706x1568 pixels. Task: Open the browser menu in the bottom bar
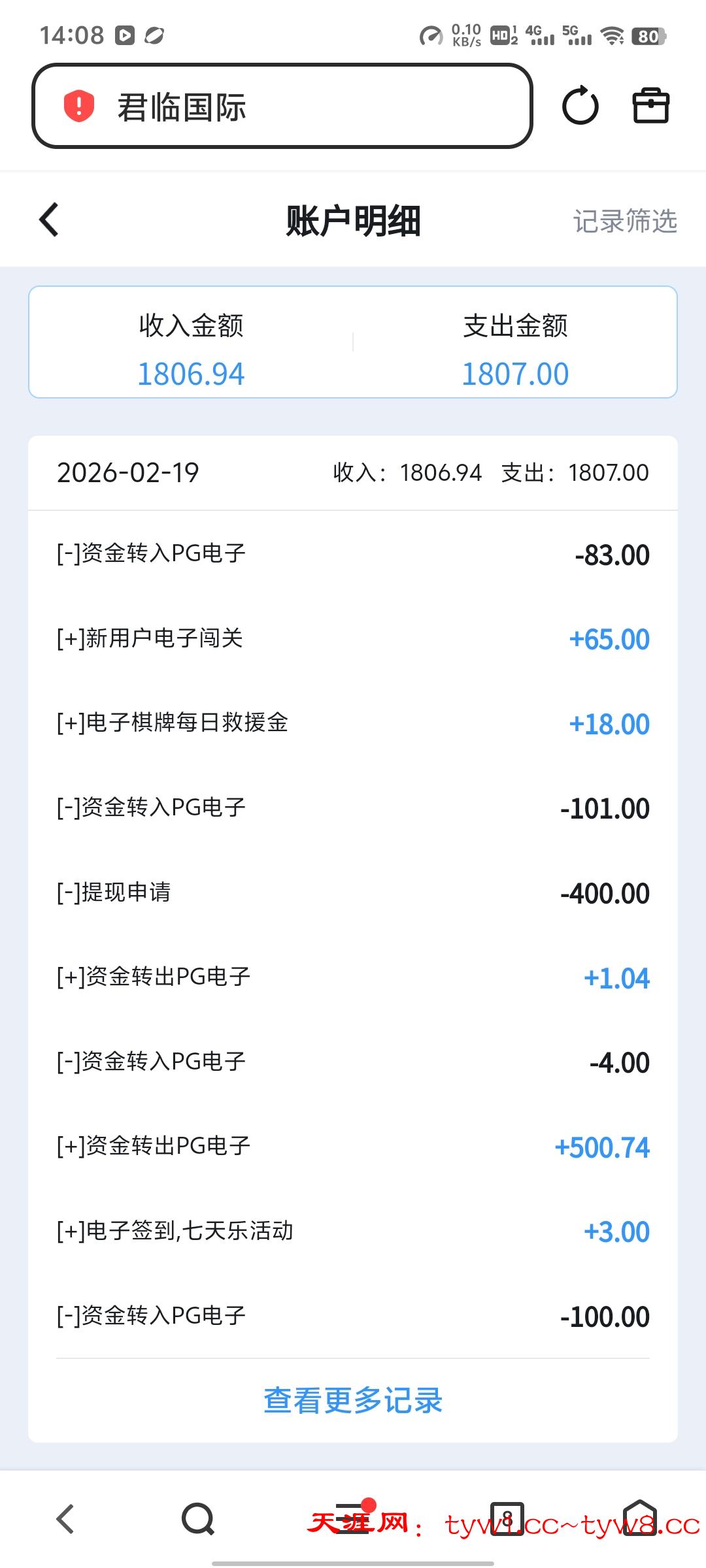(353, 1518)
